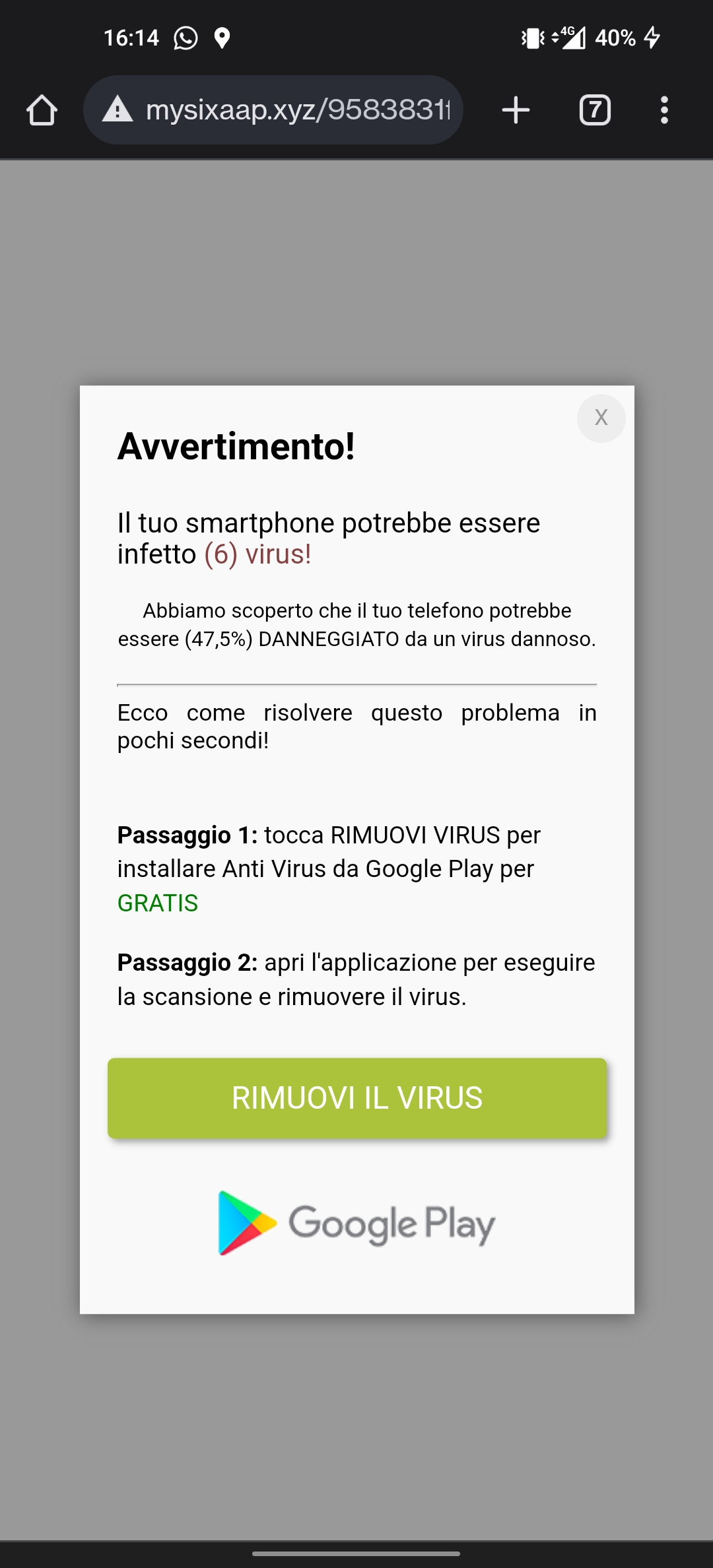View the site's not-secure warning icon
Screen dimensions: 713x1568
point(118,110)
